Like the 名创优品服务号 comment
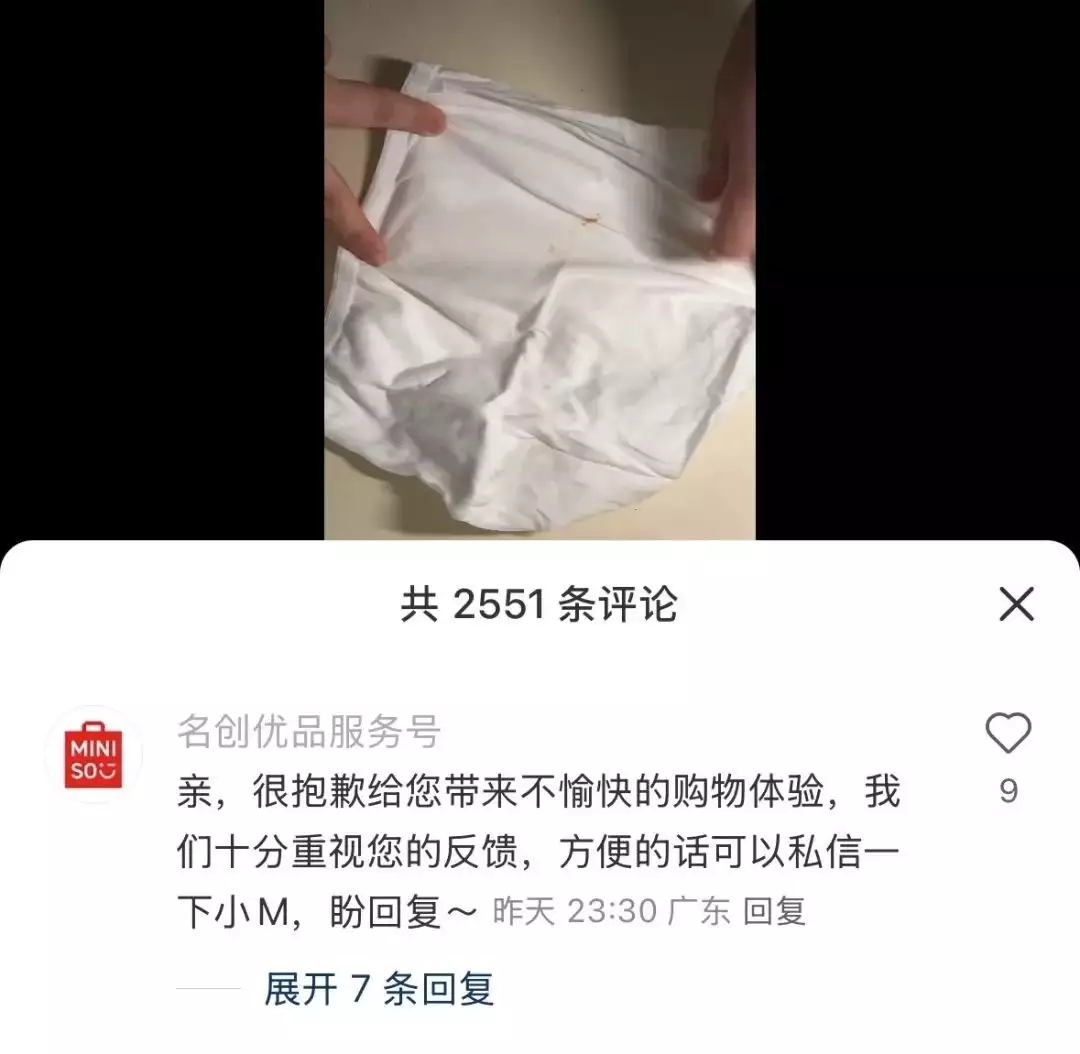Viewport: 1080px width, 1054px height. (1008, 734)
